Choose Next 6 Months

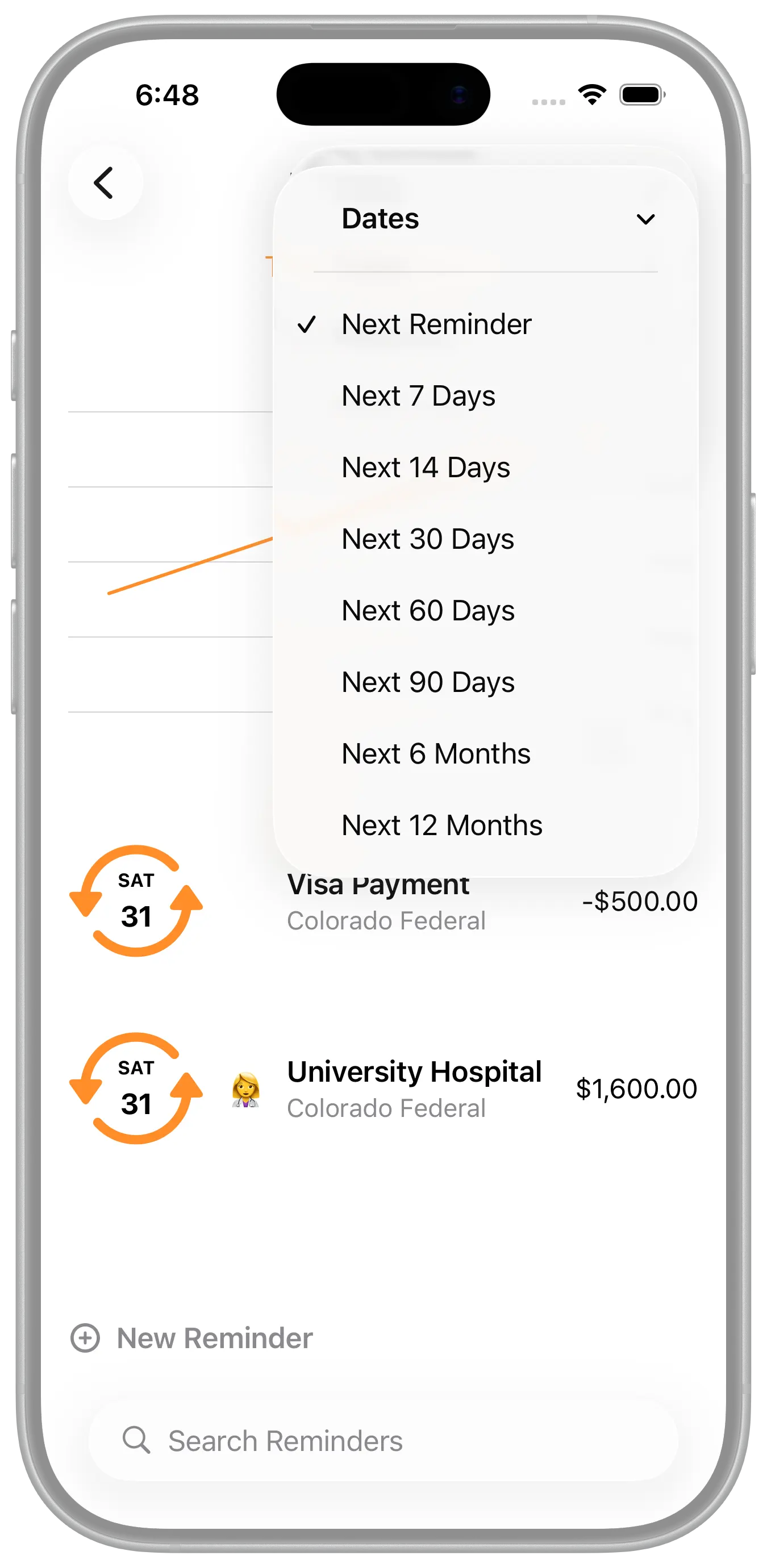pyautogui.click(x=435, y=754)
